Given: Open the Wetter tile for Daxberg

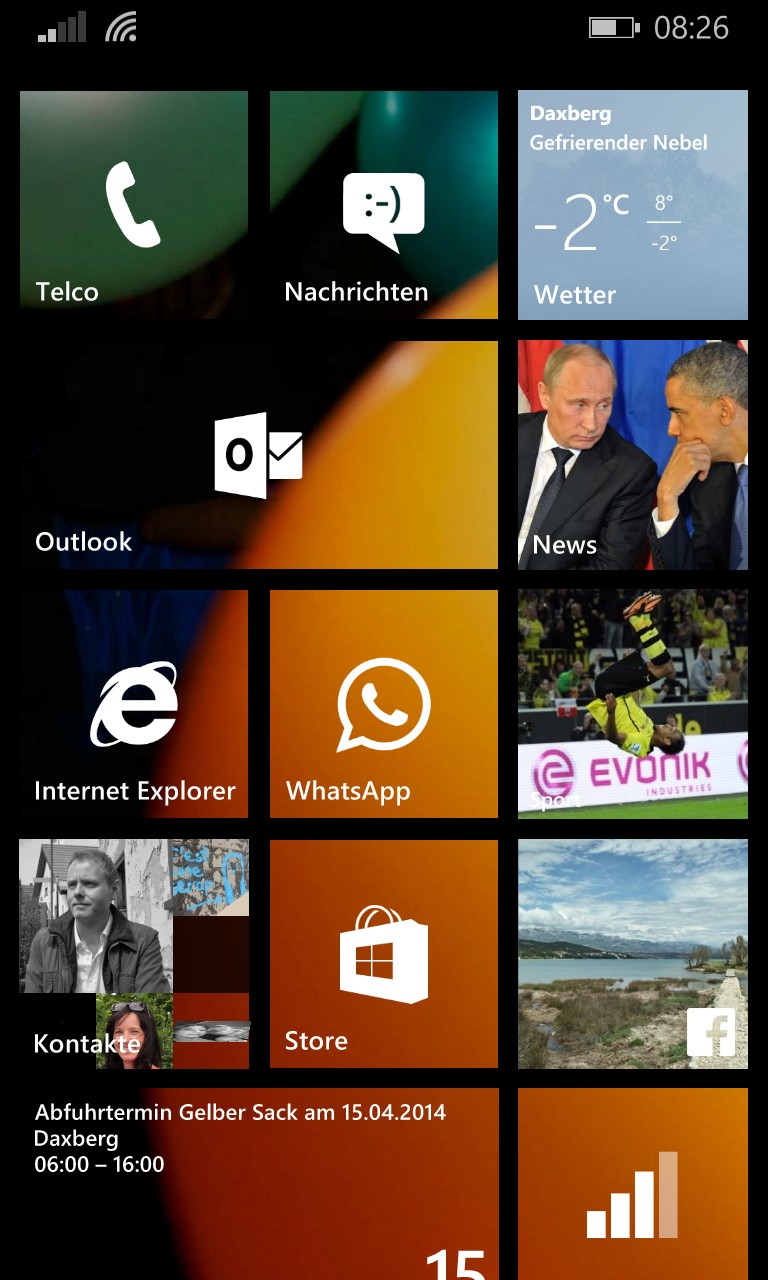Looking at the screenshot, I should pyautogui.click(x=632, y=205).
